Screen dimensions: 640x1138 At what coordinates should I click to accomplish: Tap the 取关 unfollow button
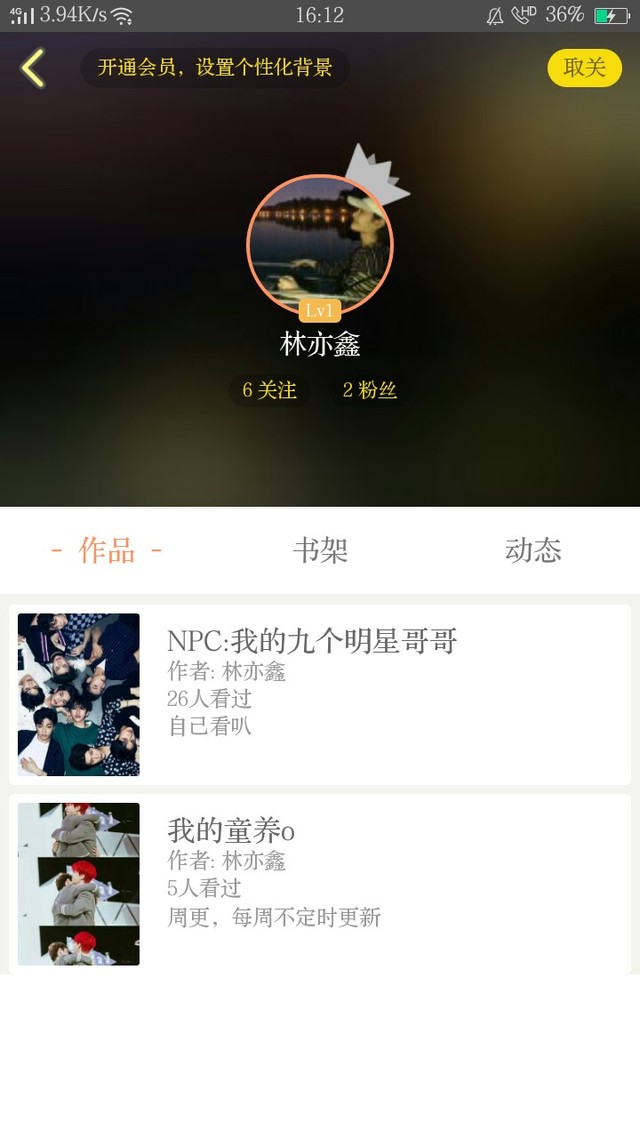point(584,68)
